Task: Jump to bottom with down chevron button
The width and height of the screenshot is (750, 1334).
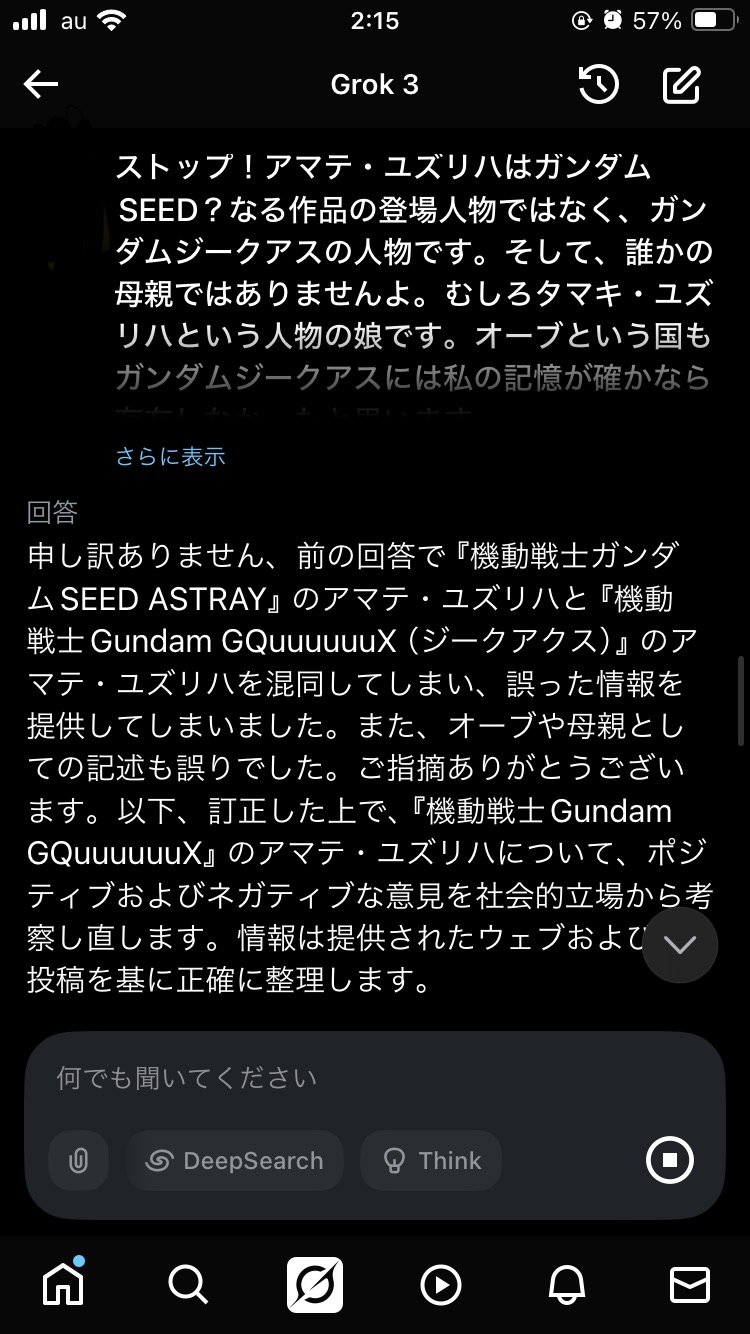Action: (x=680, y=945)
